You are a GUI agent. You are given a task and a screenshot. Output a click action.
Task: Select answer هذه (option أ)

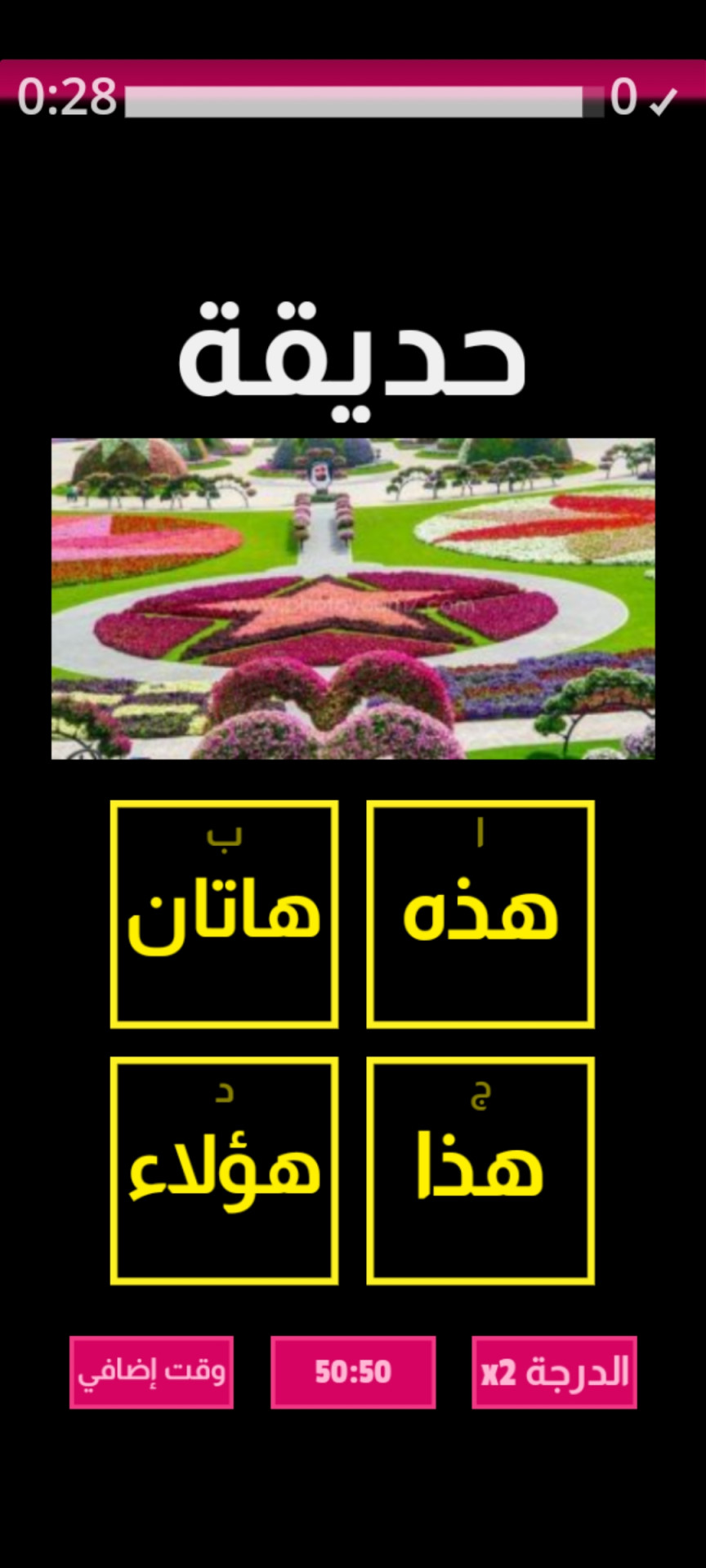click(480, 914)
